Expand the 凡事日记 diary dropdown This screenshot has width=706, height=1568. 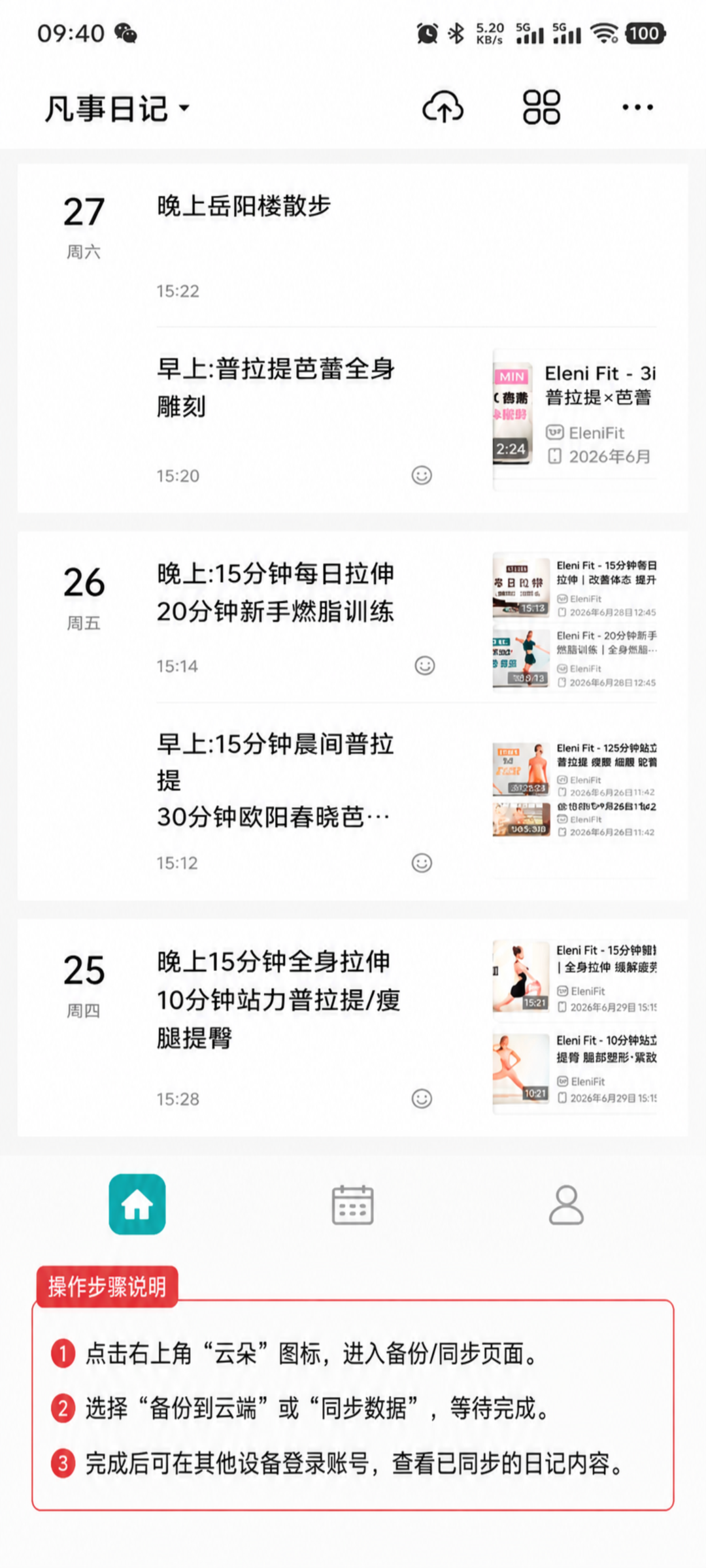coord(118,108)
